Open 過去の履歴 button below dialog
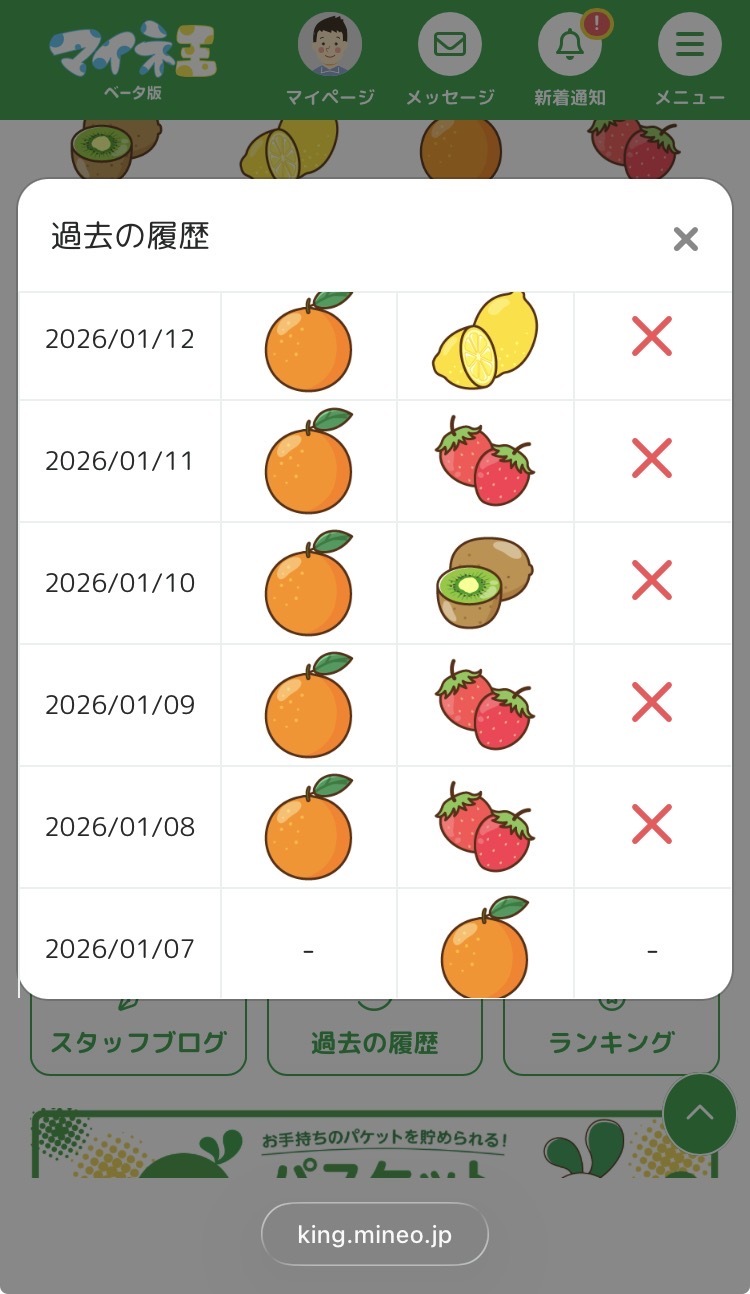This screenshot has height=1294, width=750. 375,1042
